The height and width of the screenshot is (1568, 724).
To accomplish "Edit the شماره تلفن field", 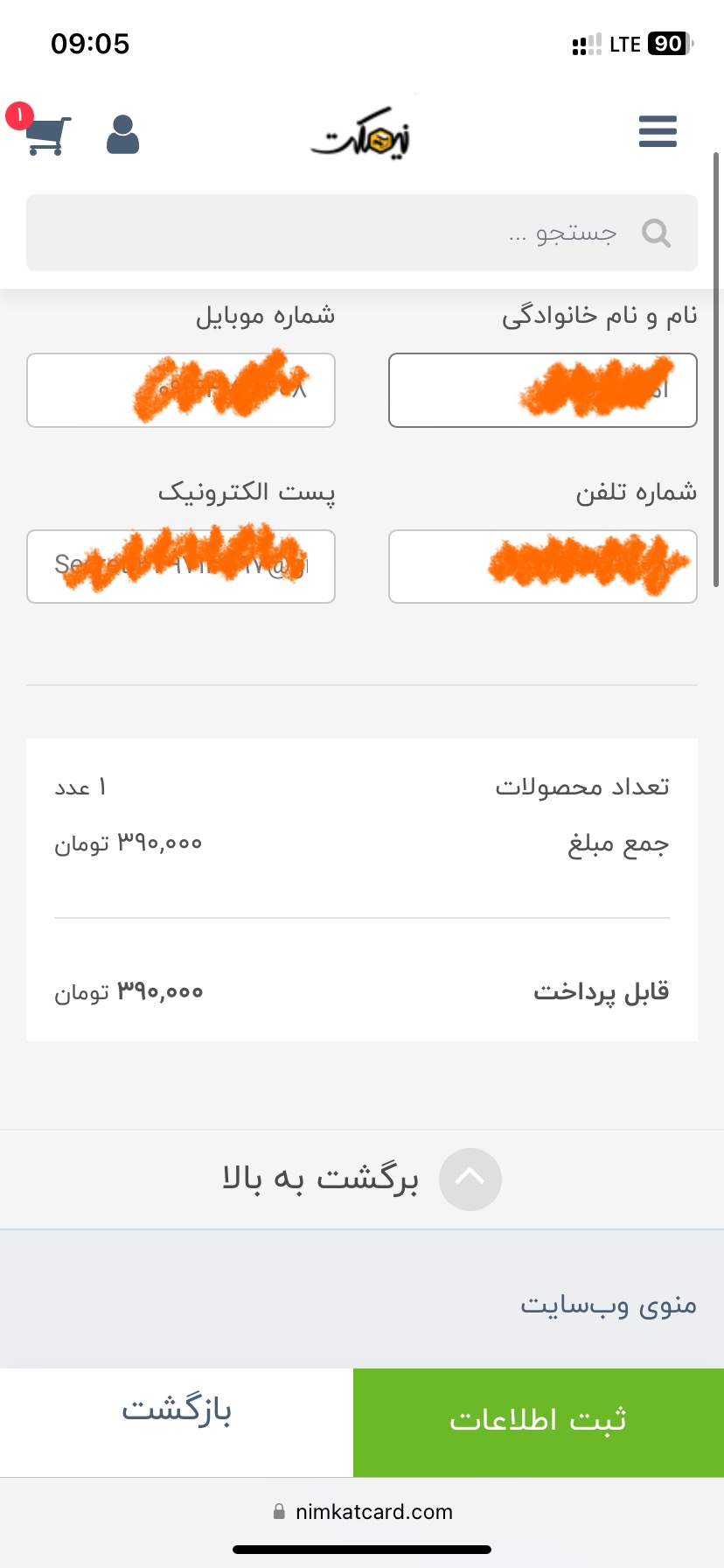I will pyautogui.click(x=542, y=567).
